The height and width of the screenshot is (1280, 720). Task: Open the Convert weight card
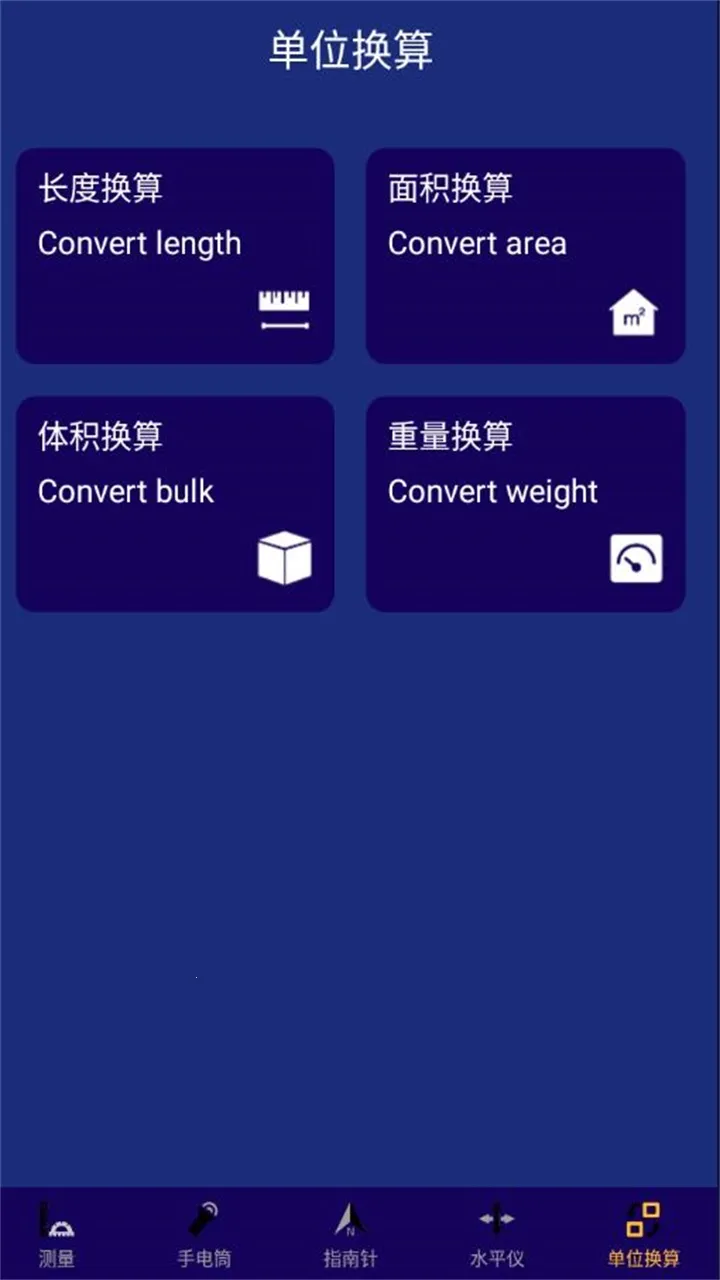526,502
